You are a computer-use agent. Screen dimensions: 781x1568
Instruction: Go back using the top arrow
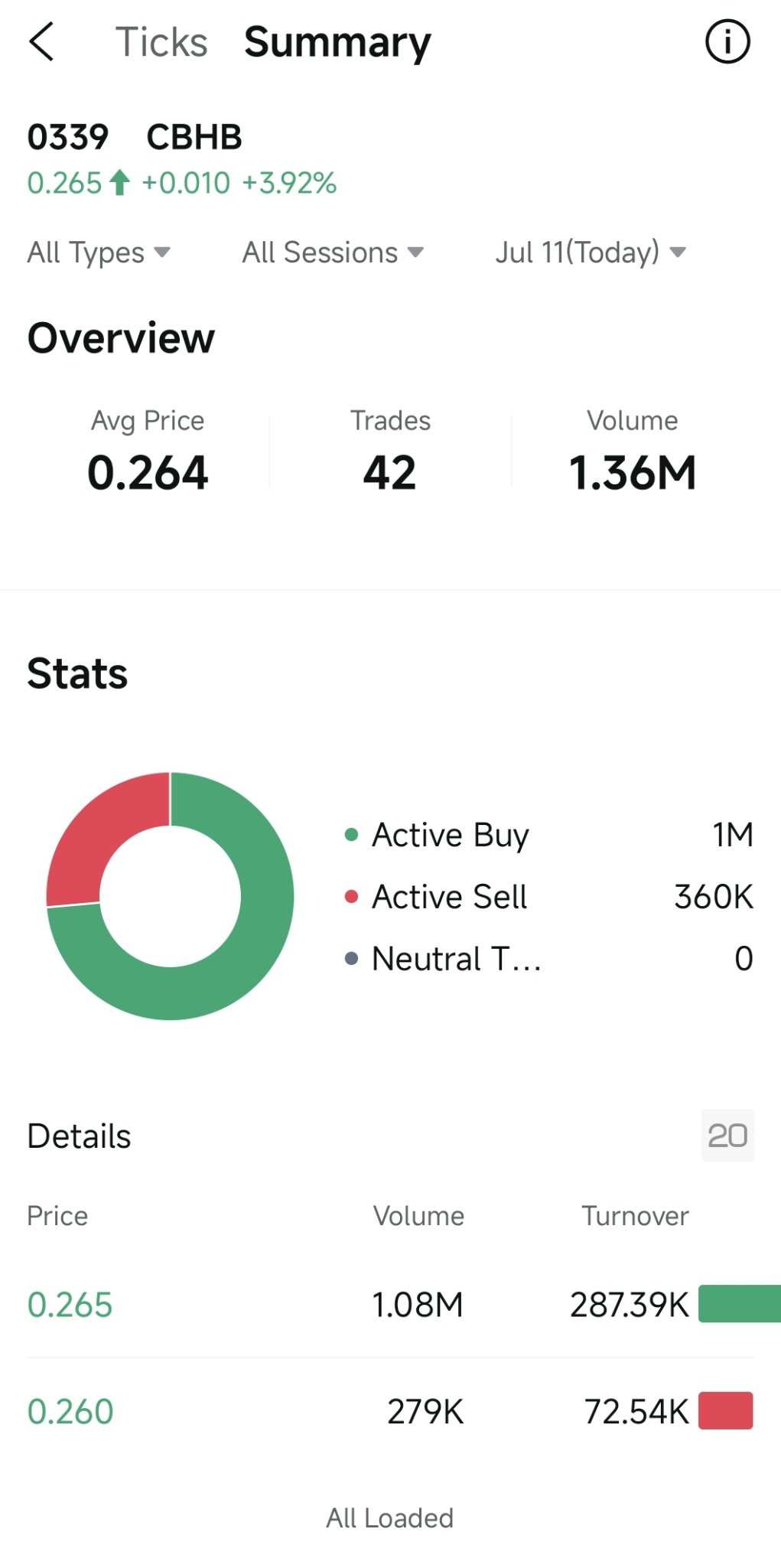point(42,42)
